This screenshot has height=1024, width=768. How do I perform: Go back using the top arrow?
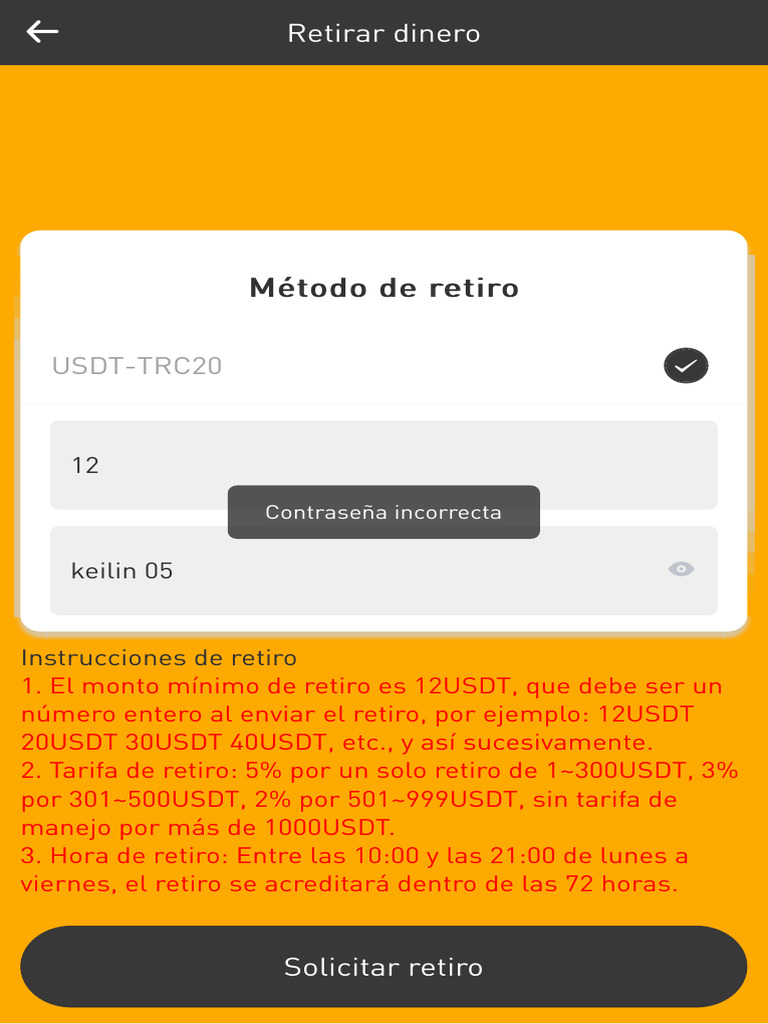[42, 32]
